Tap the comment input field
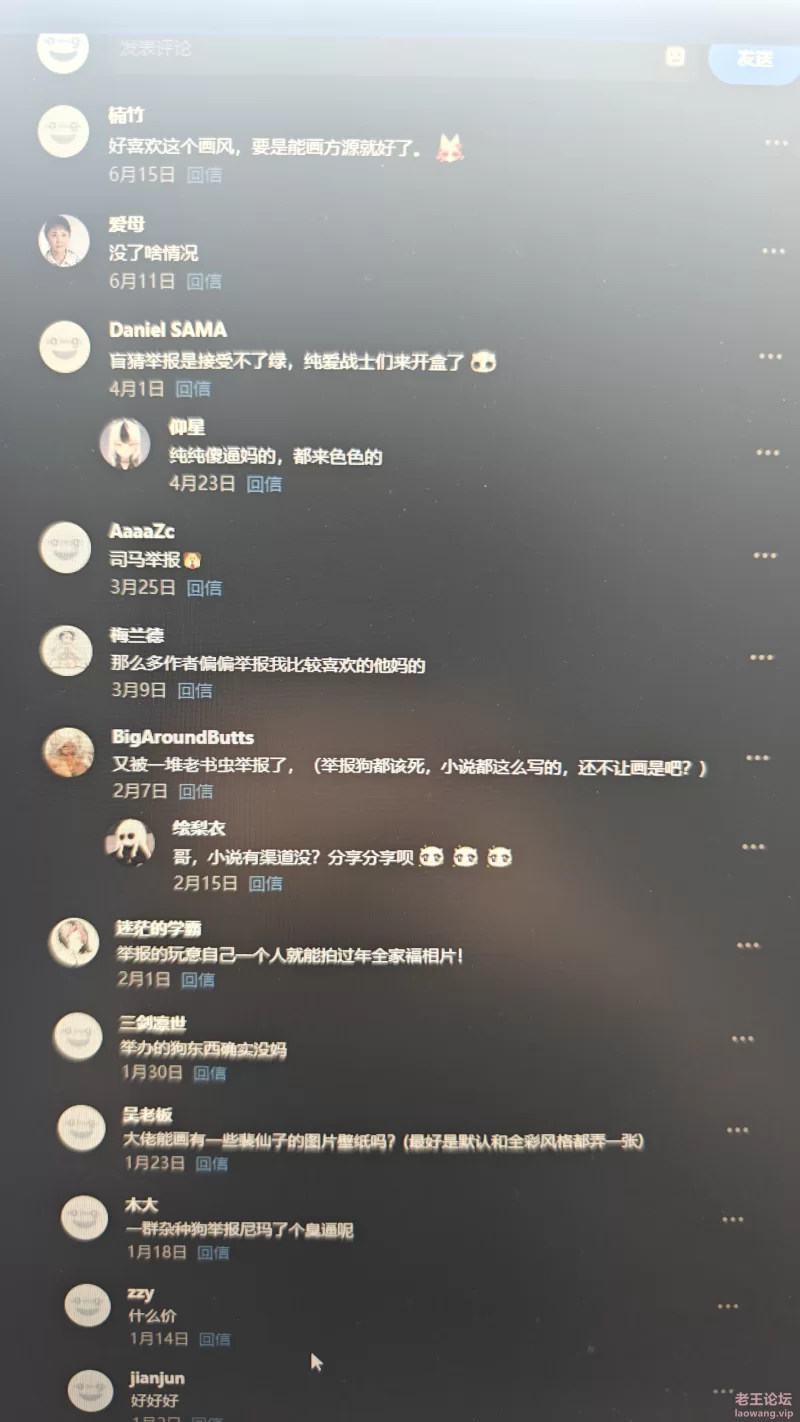Screen dimensions: 800x1422 (x=390, y=48)
